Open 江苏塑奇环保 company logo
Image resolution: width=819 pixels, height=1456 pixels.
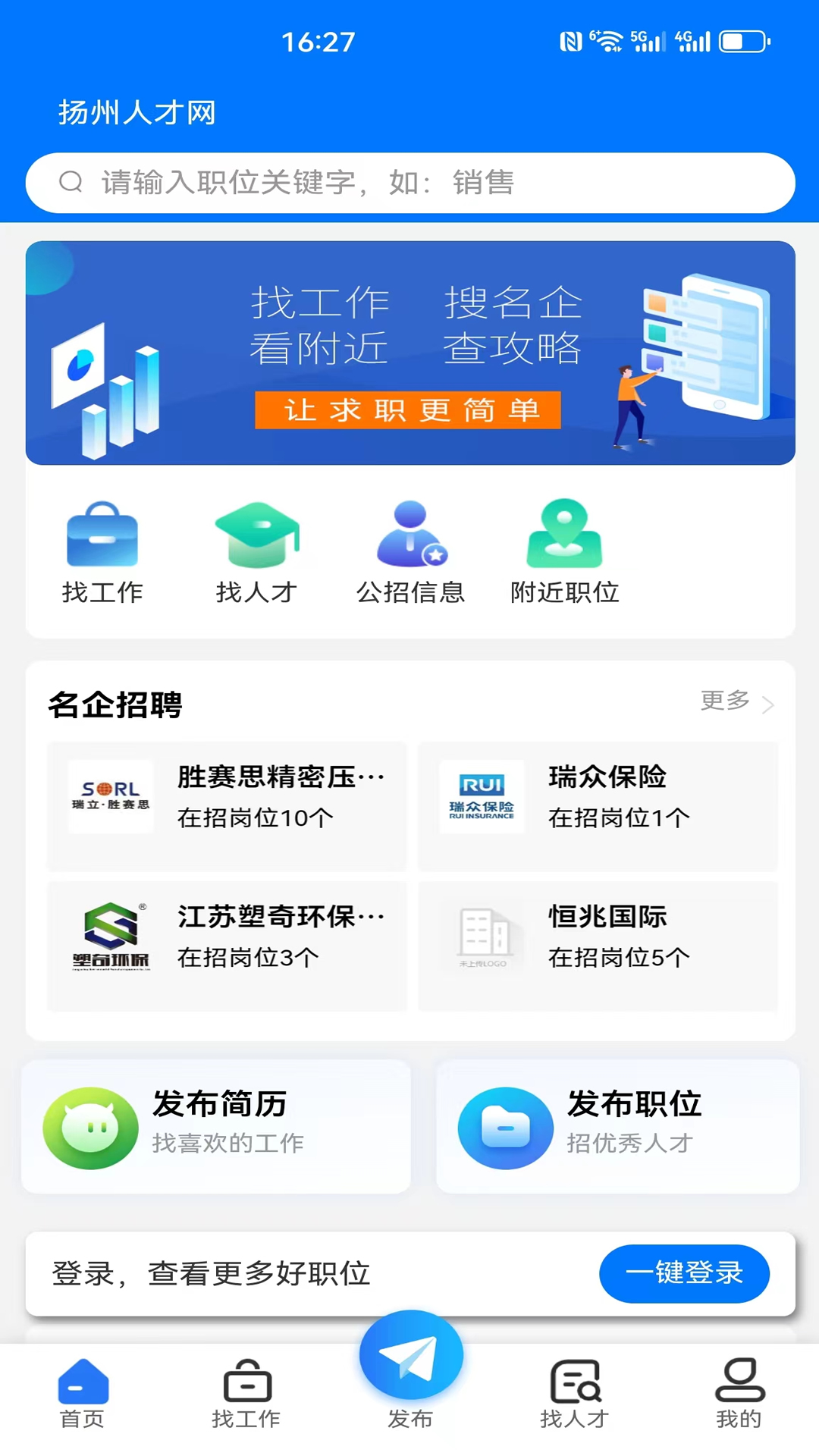(x=111, y=937)
